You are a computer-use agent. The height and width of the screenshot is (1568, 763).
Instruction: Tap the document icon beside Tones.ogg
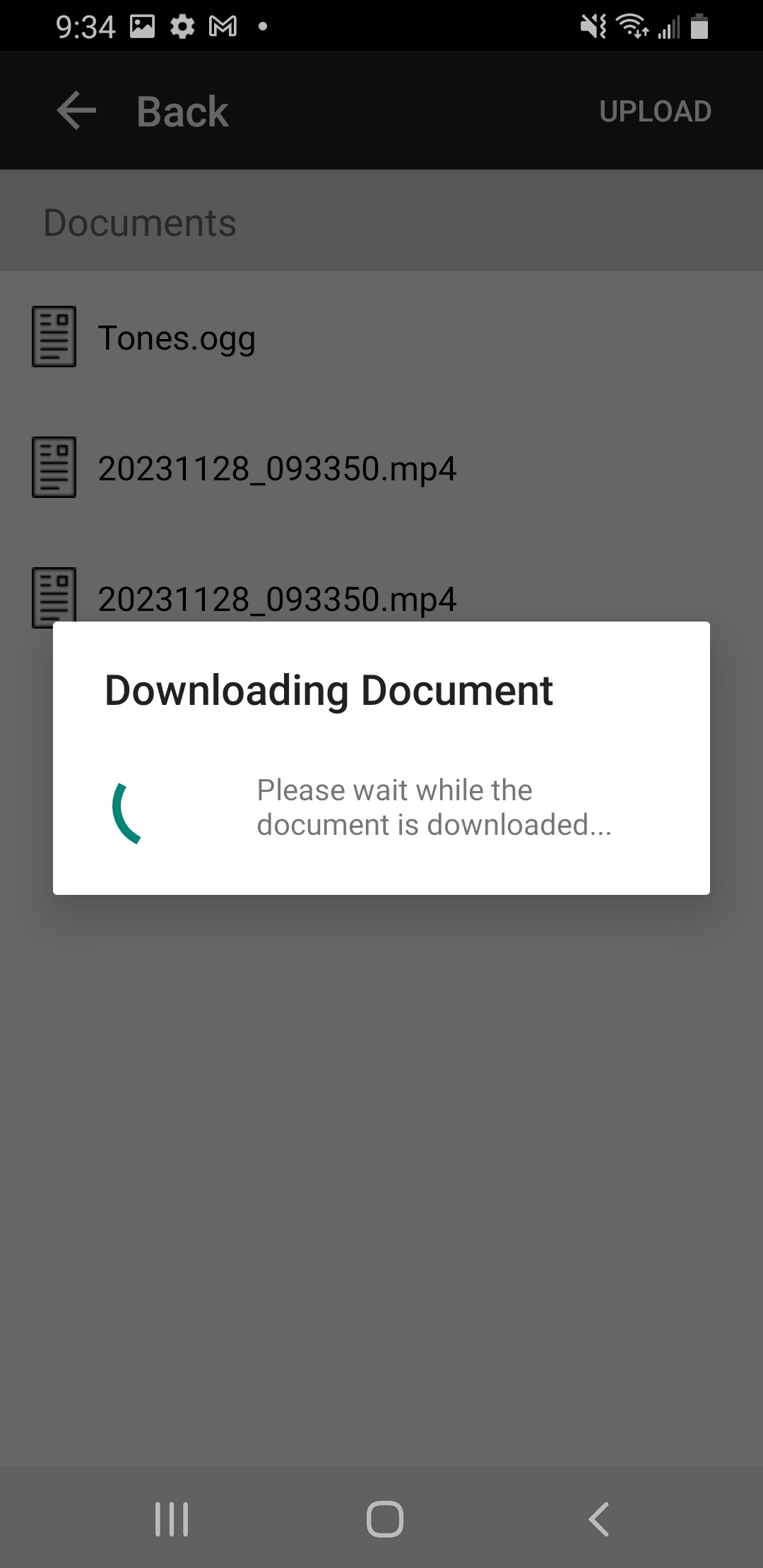point(54,337)
